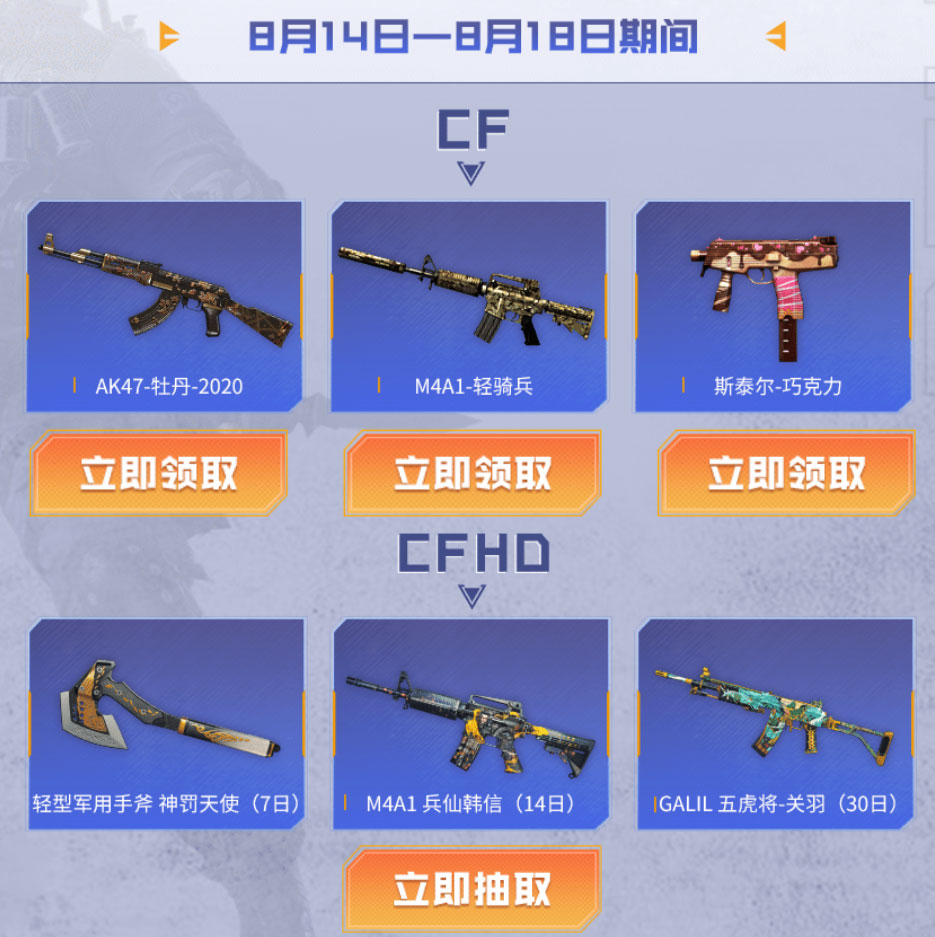935x937 pixels.
Task: Tap 立即抽取 to draw a CFHD reward
Action: [472, 889]
